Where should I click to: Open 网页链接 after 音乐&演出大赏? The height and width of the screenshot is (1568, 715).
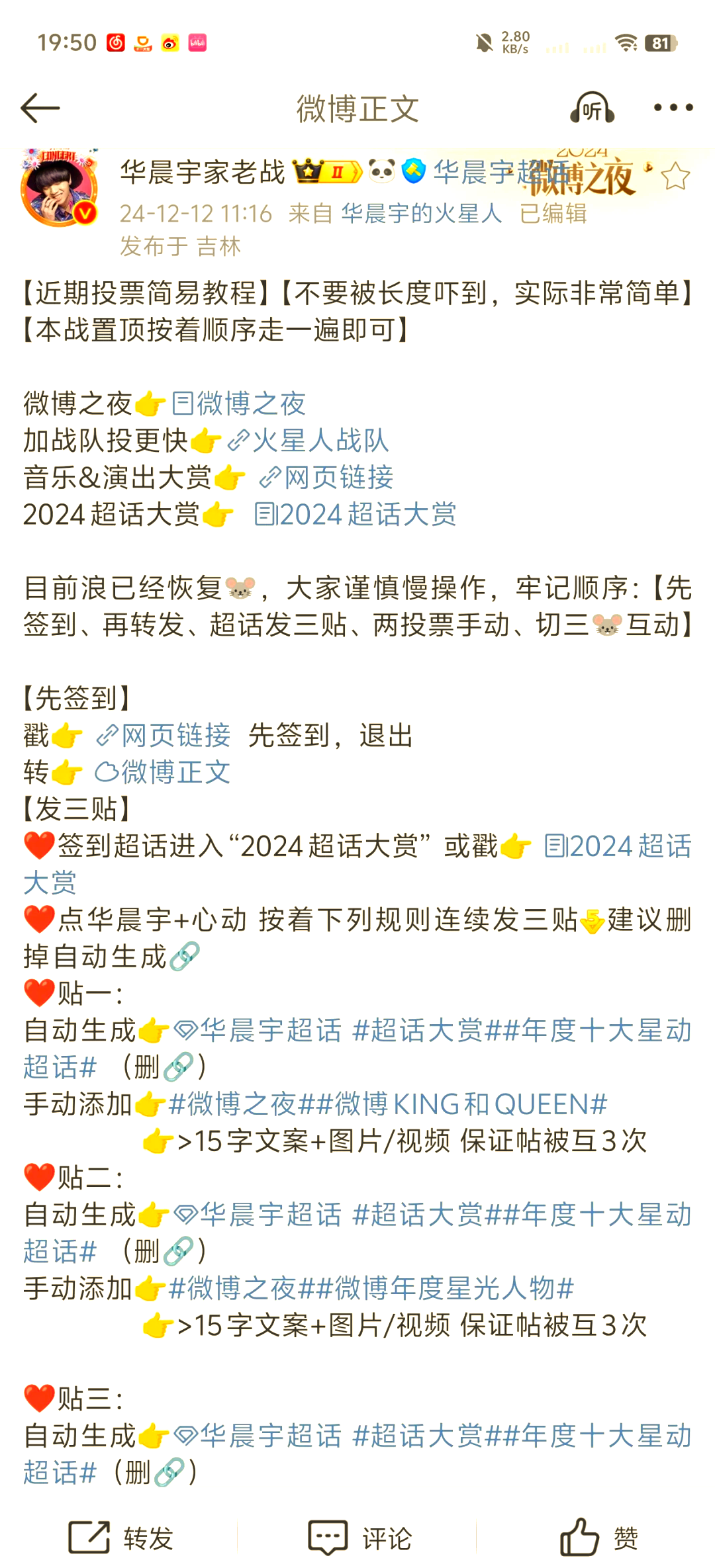click(x=326, y=478)
